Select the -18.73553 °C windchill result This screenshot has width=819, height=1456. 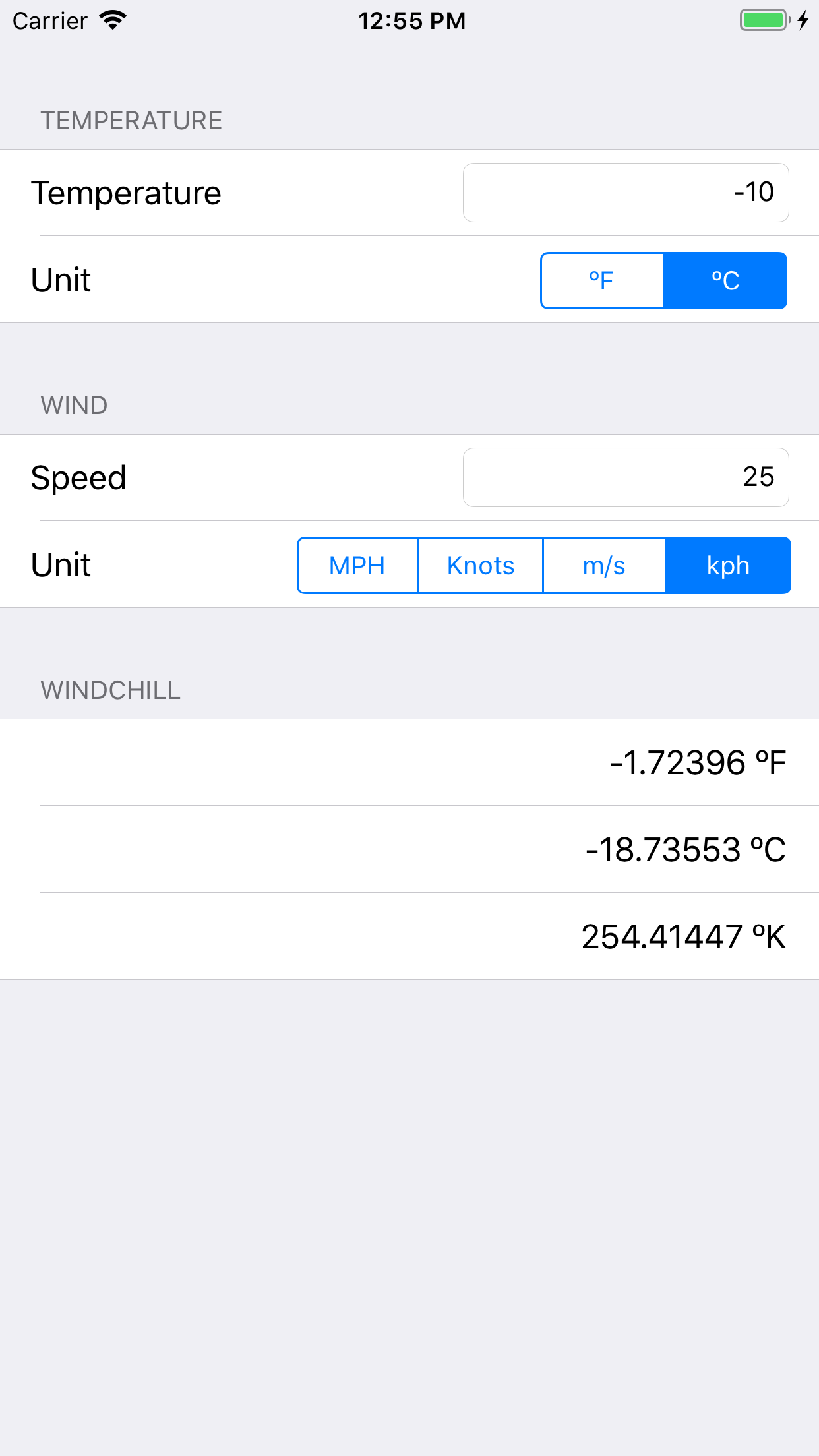click(x=686, y=849)
